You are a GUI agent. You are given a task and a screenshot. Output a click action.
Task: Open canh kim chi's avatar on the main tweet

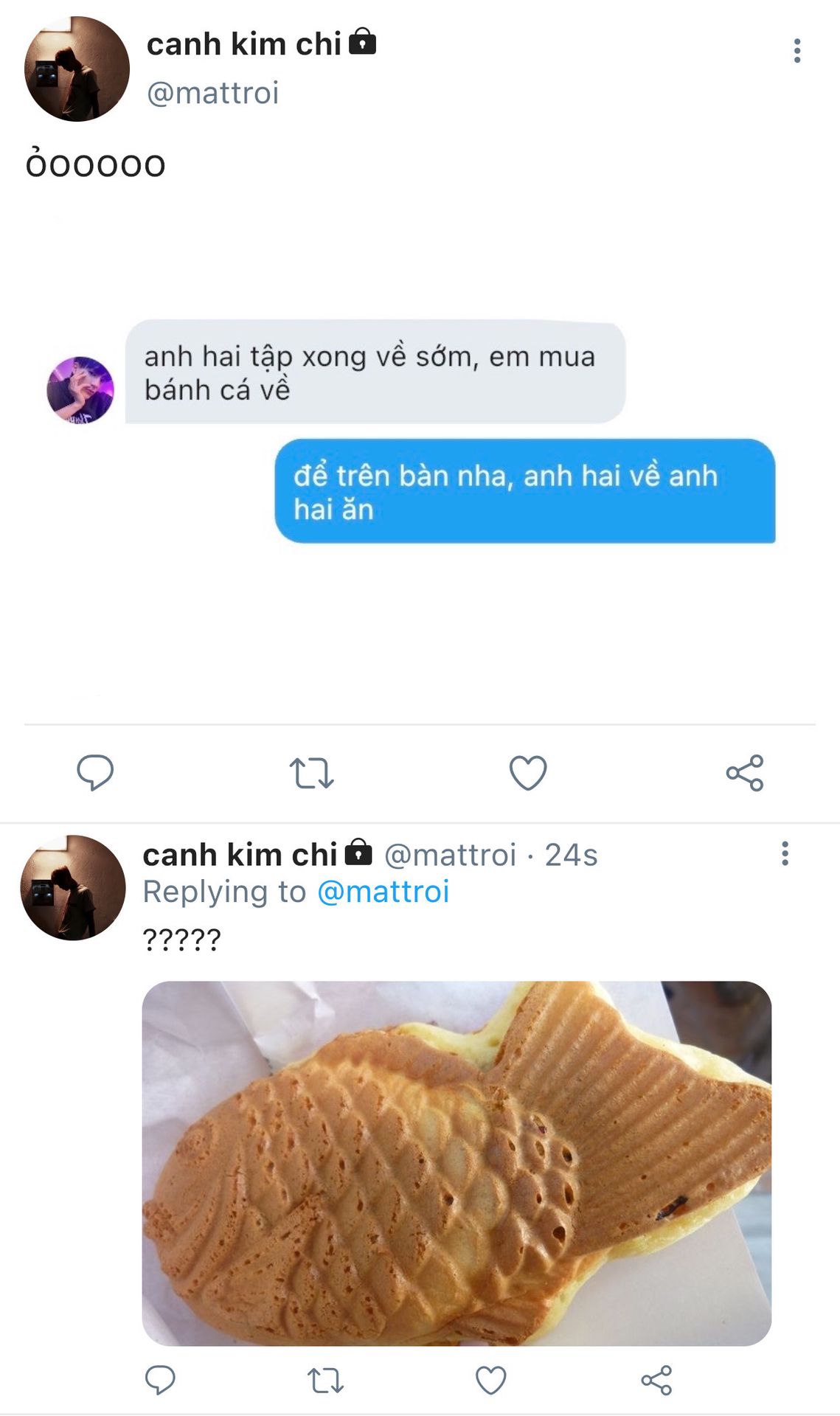[77, 69]
